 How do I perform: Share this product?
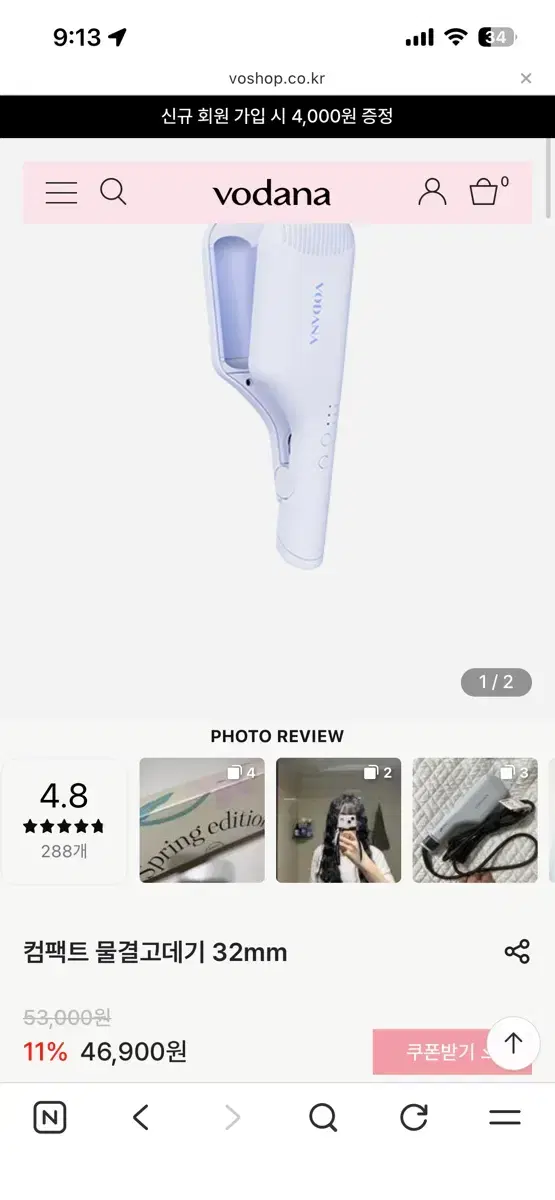517,951
